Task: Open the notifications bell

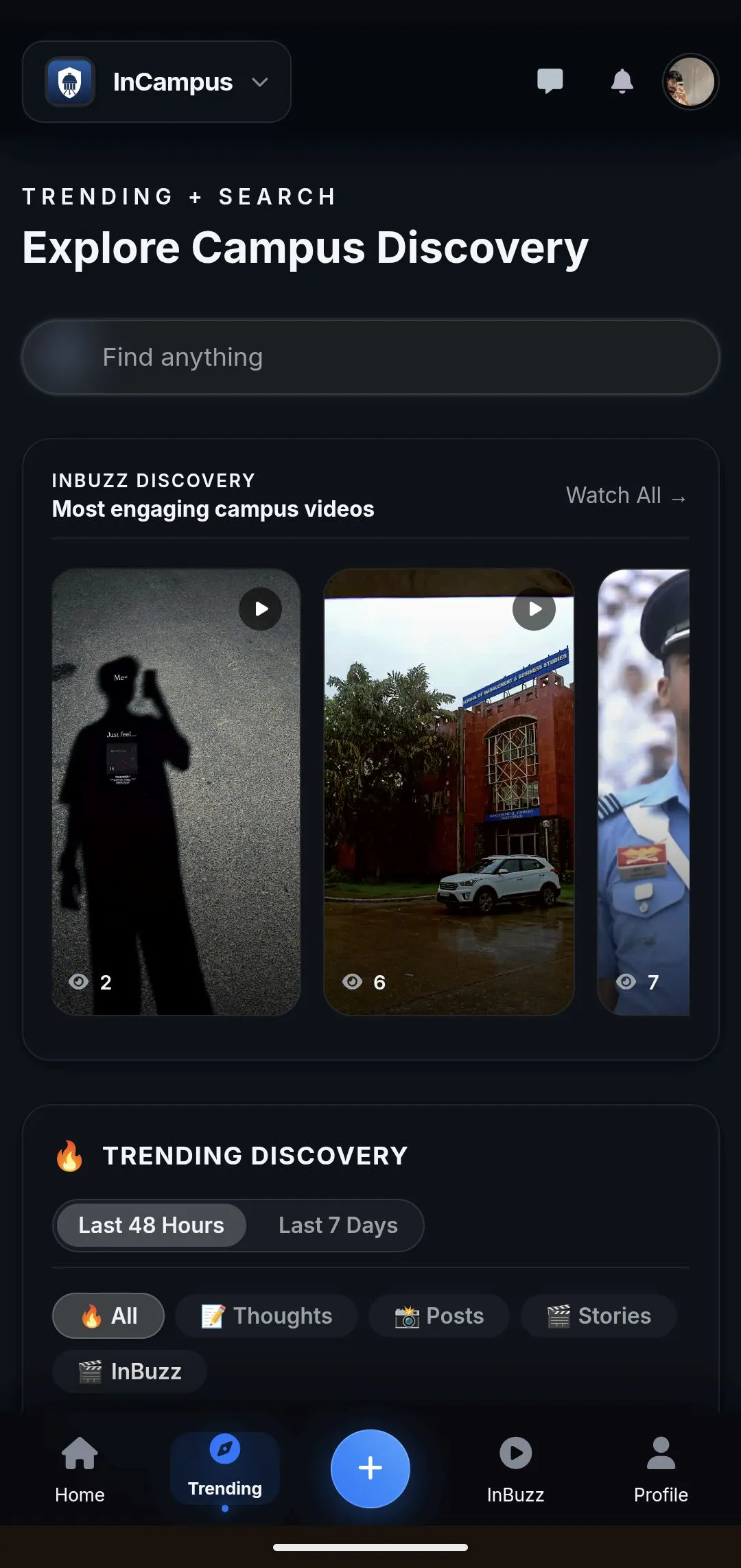Action: click(x=622, y=82)
